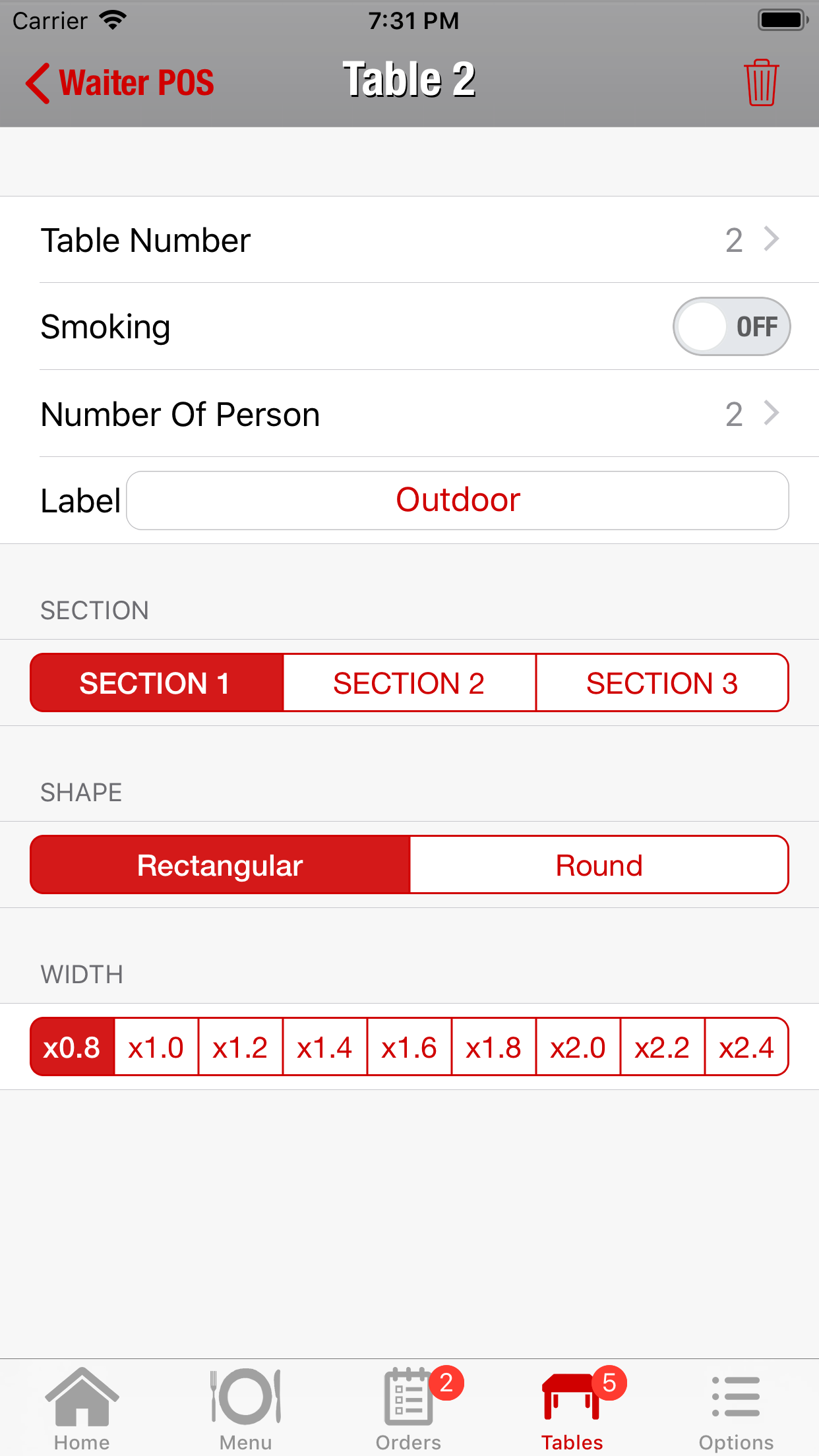
Task: Switch to the Tables tab
Action: (x=573, y=1409)
